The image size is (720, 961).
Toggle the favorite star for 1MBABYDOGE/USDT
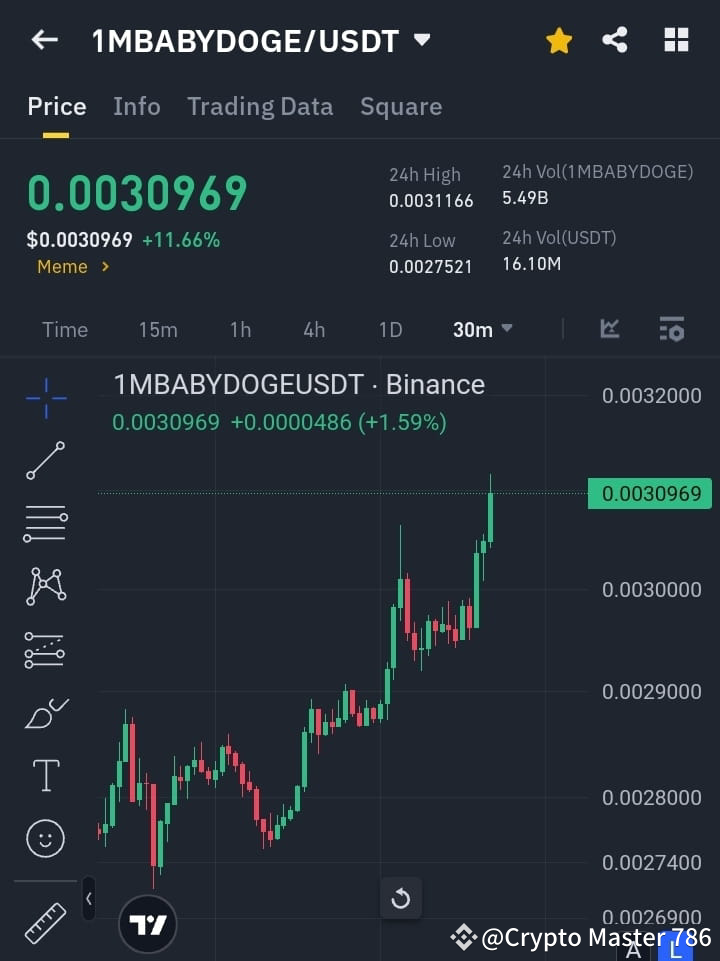558,40
